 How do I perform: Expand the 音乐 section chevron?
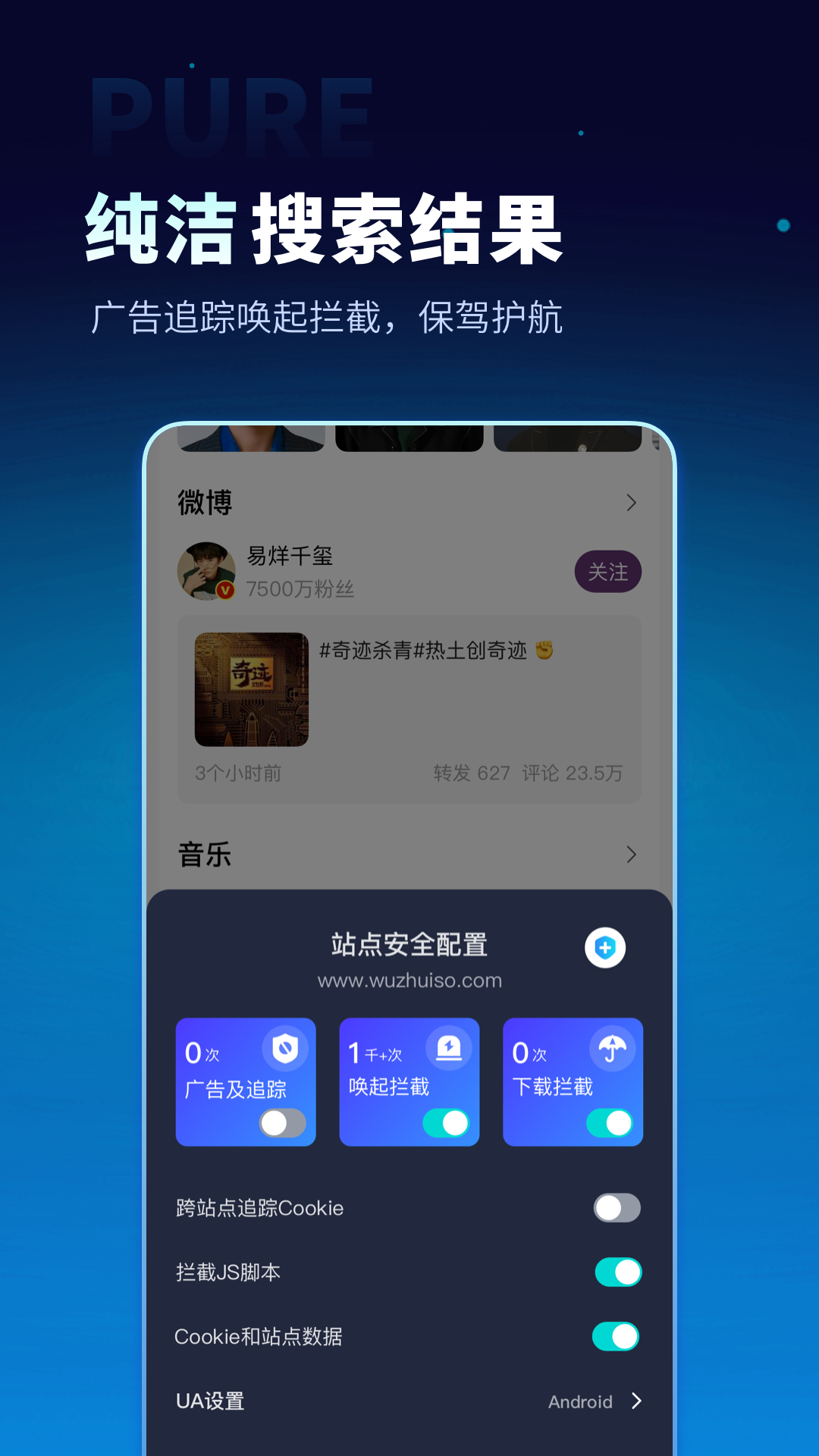(631, 855)
